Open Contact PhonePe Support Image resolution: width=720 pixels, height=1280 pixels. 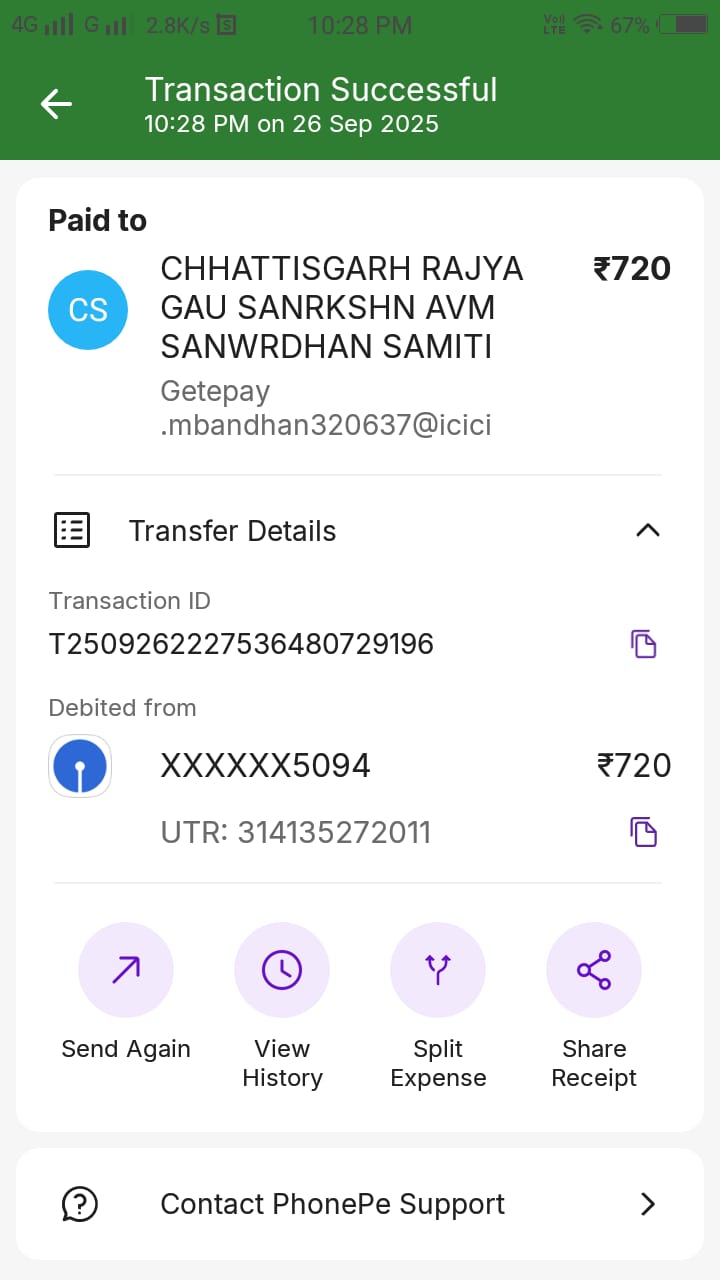pyautogui.click(x=360, y=1204)
